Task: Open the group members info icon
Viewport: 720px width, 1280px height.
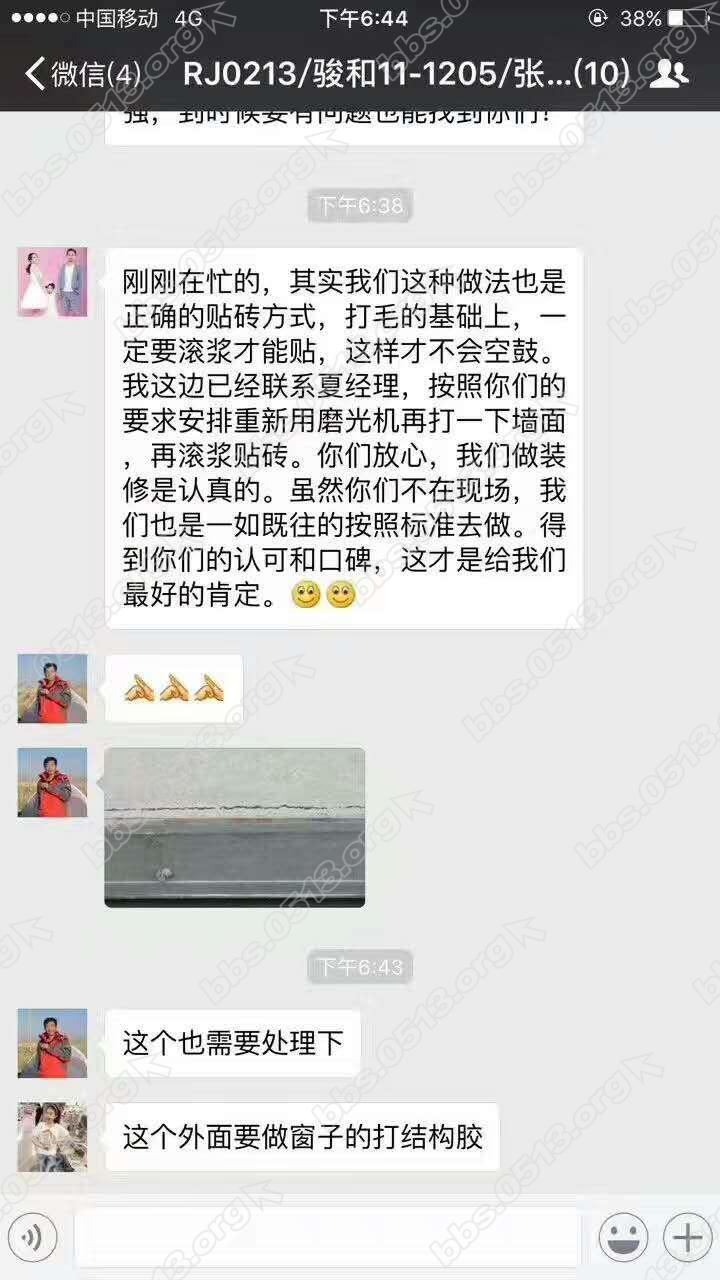Action: [668, 74]
